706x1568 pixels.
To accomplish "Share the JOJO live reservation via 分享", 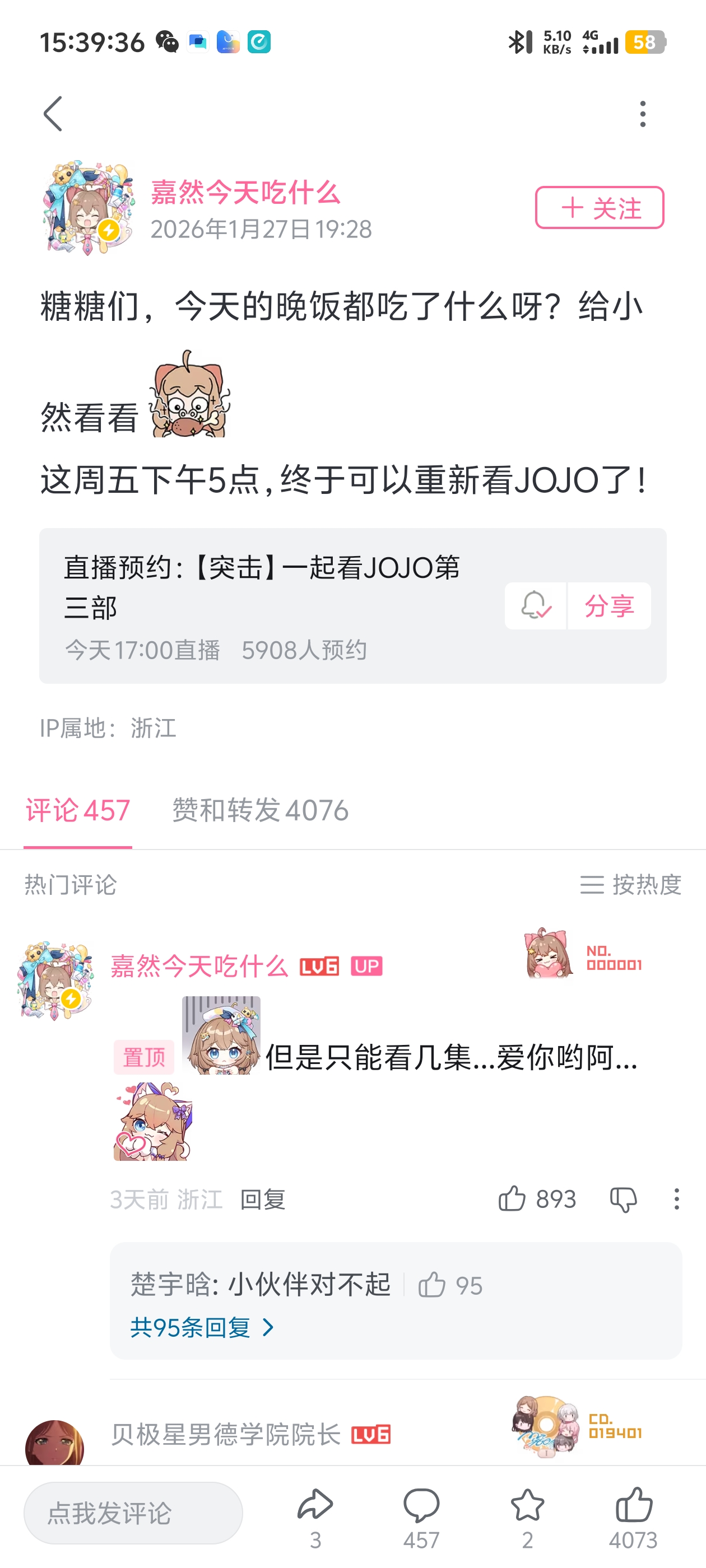I will coord(609,606).
